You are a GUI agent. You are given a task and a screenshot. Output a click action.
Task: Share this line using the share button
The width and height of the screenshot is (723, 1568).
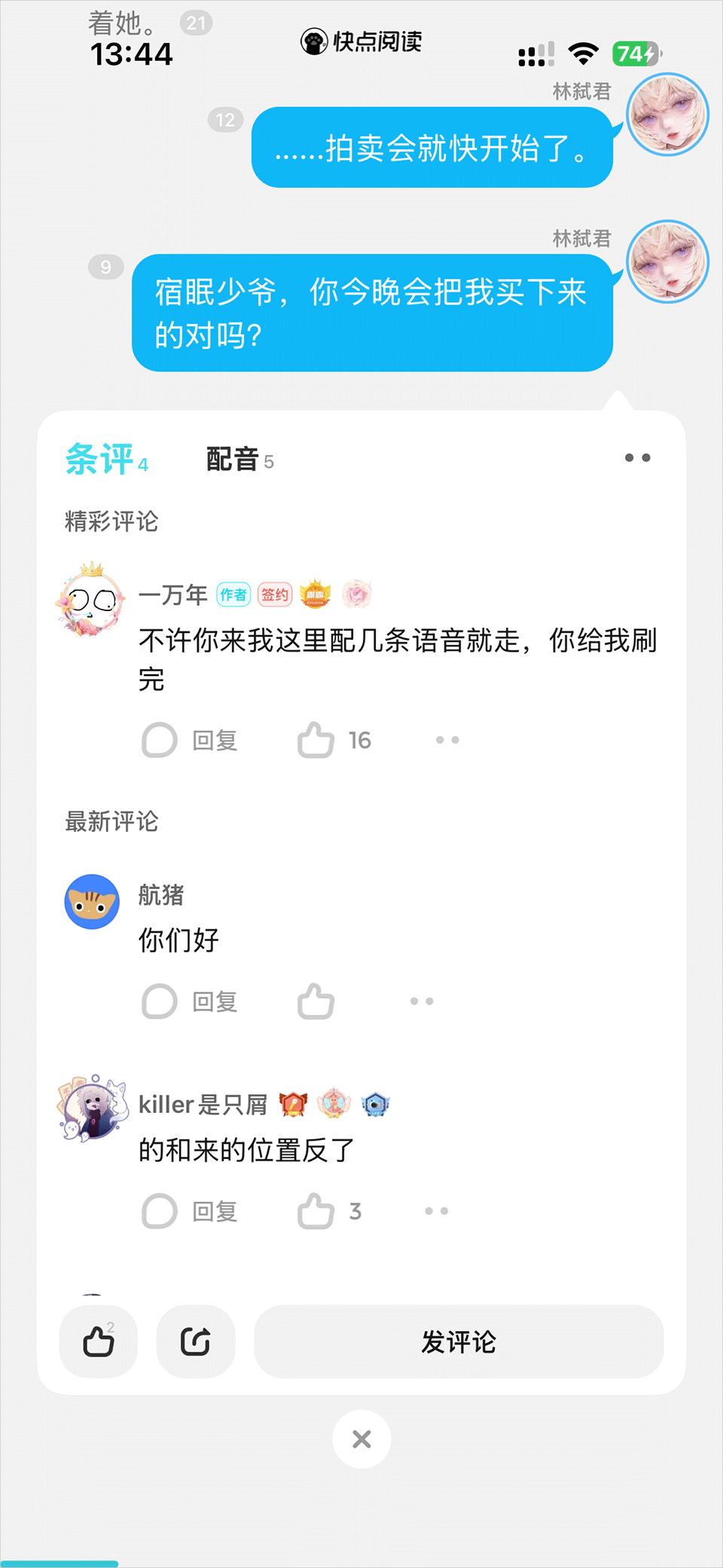coord(196,1342)
